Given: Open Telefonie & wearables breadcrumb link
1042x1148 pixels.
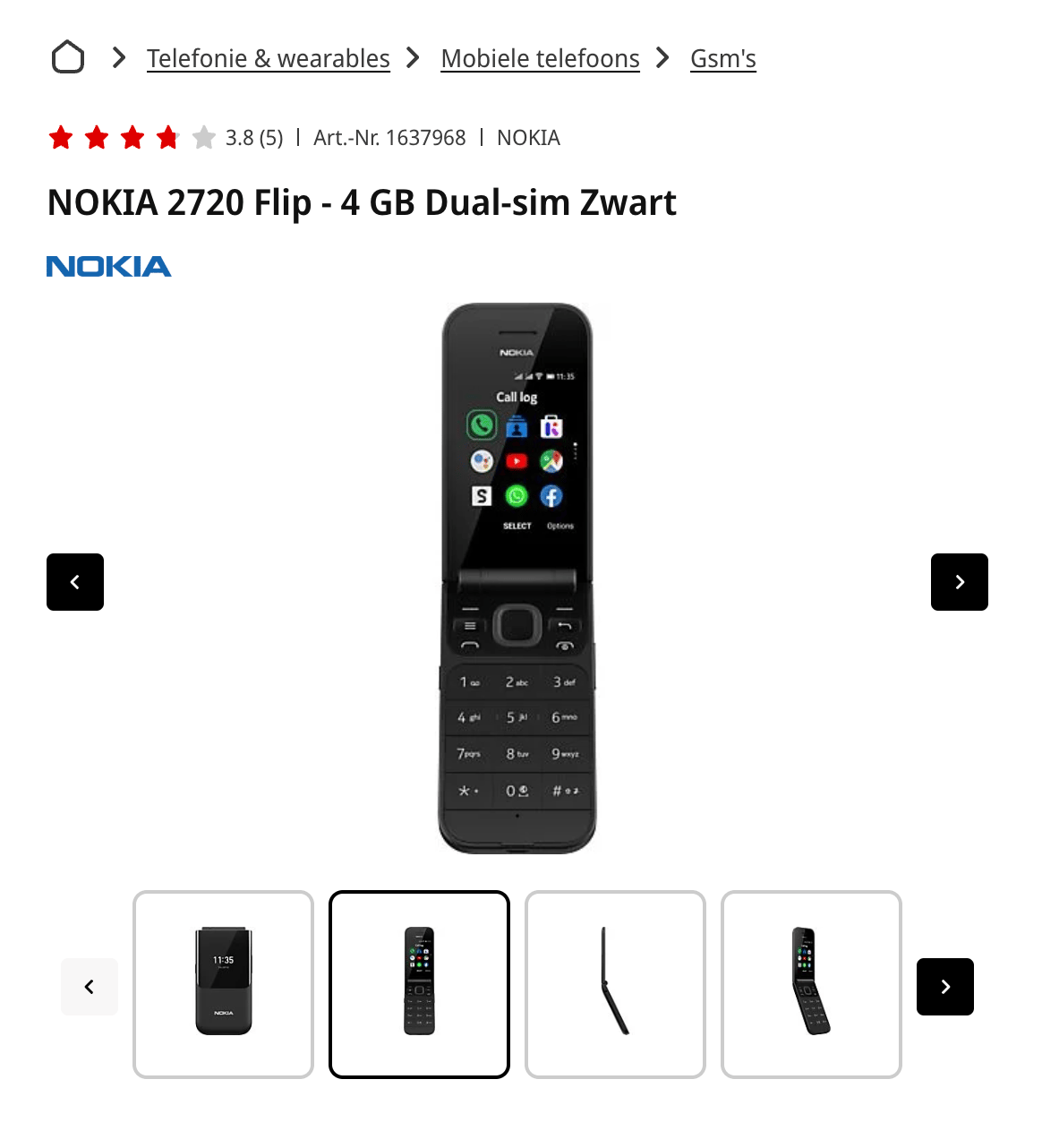Looking at the screenshot, I should click(268, 58).
